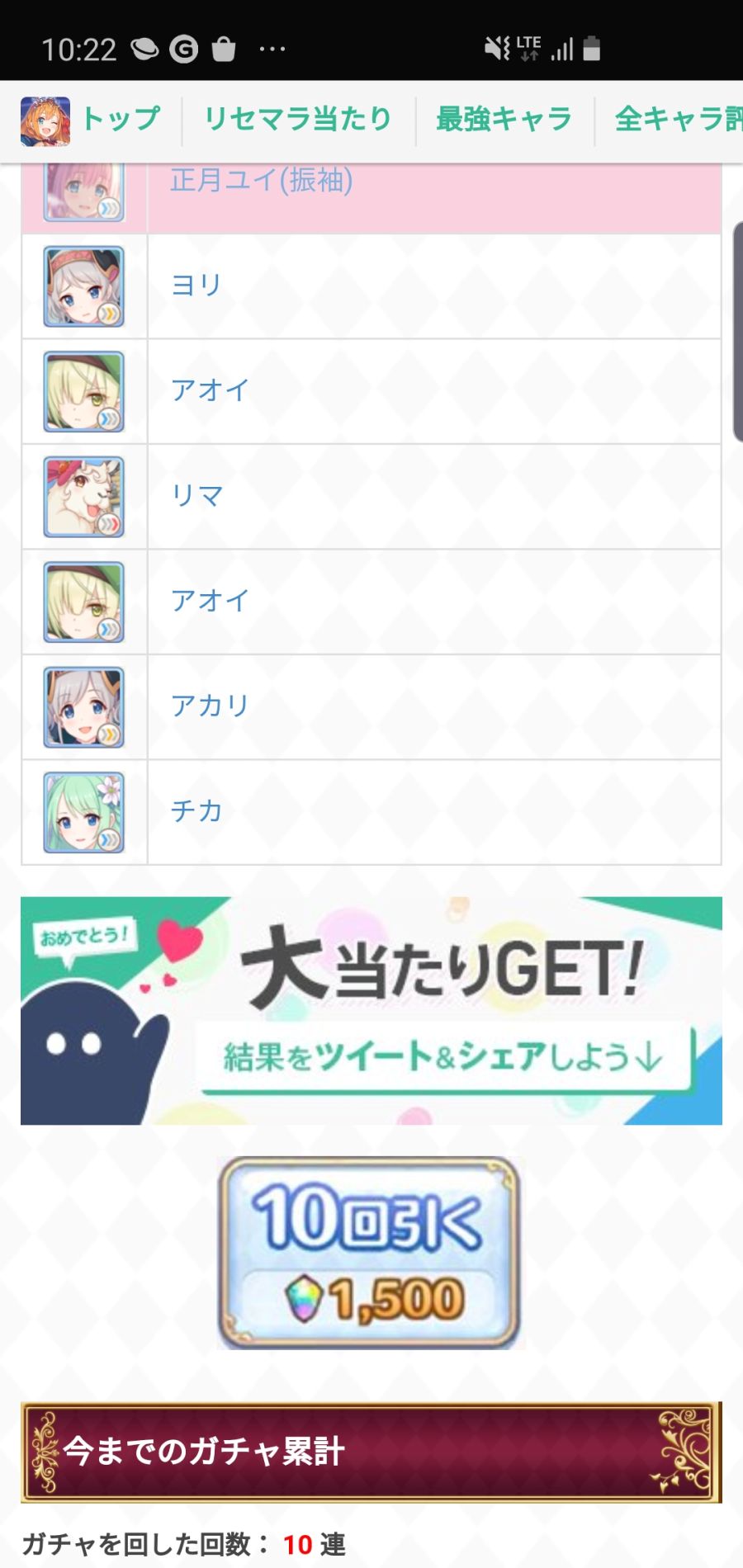Go to 全キャラ評価 tab
Screen dimensions: 743x1568
pos(677,120)
